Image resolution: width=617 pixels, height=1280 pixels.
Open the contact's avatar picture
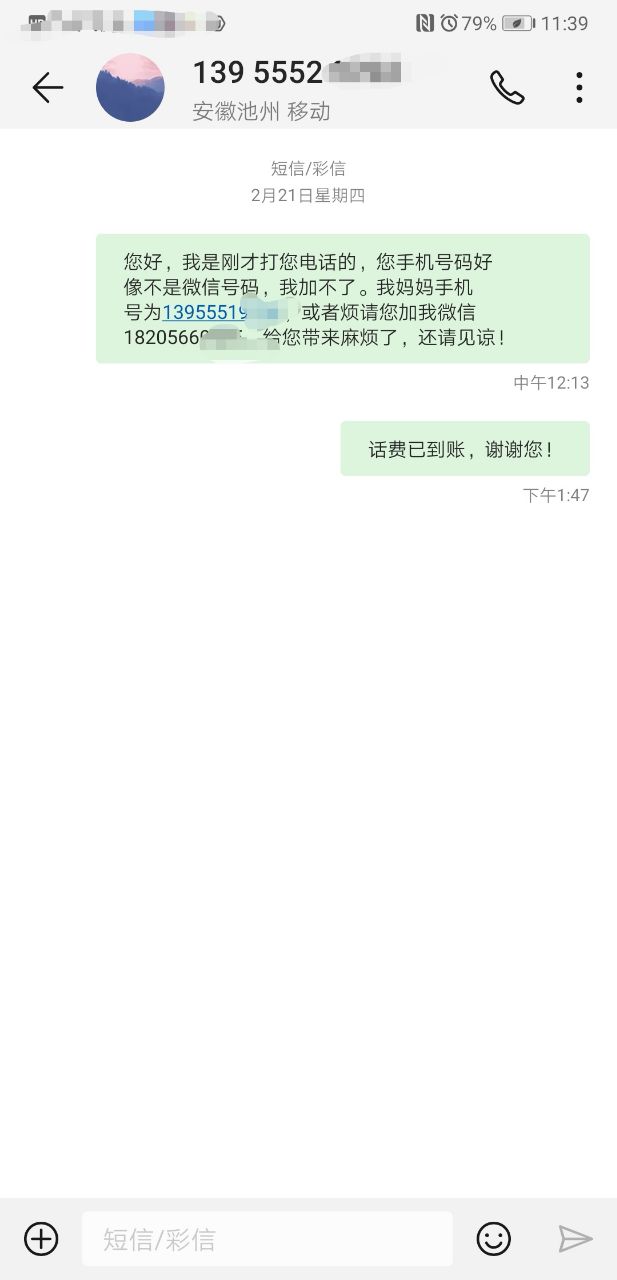(x=130, y=88)
